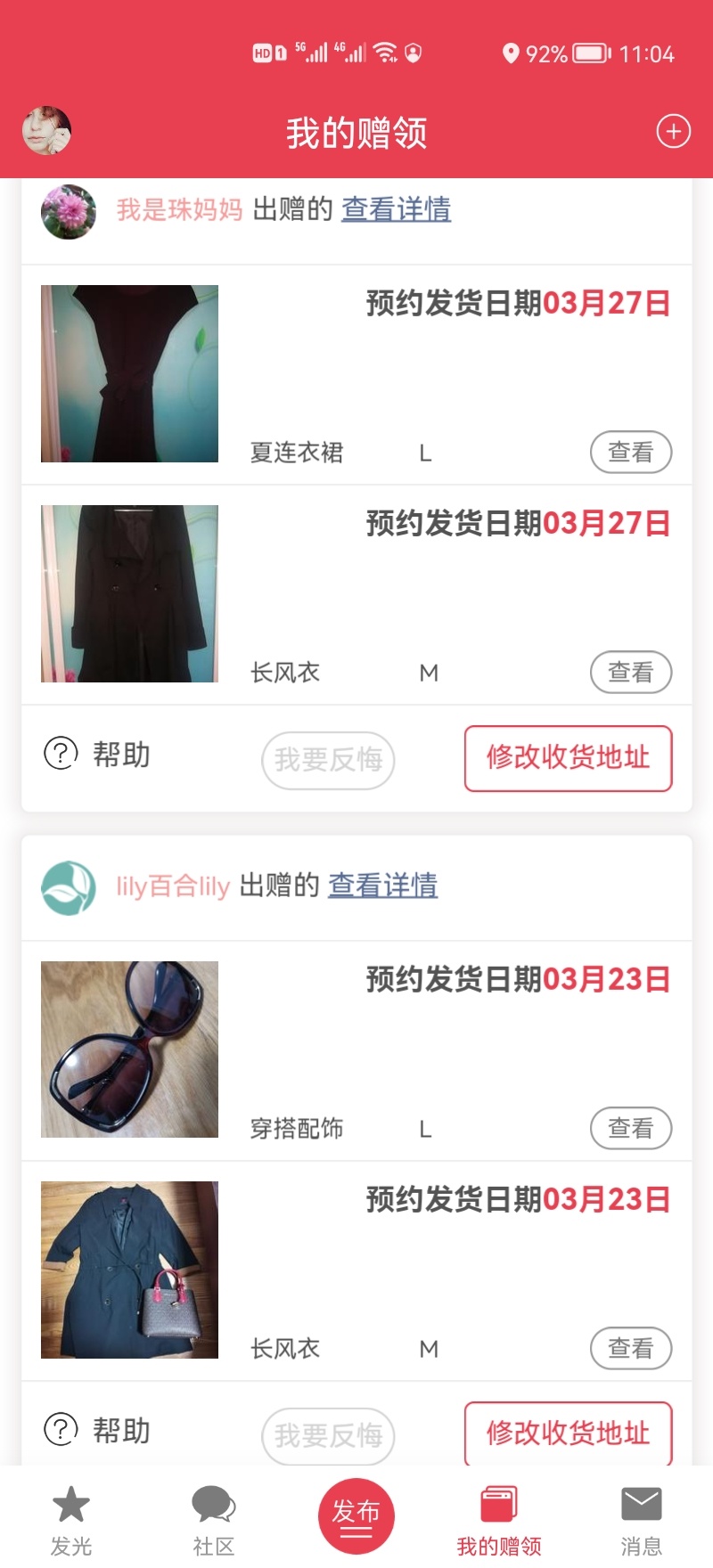Tap 查看 for 长风衣 dated 03月27日
Image resolution: width=713 pixels, height=1568 pixels.
click(x=631, y=672)
